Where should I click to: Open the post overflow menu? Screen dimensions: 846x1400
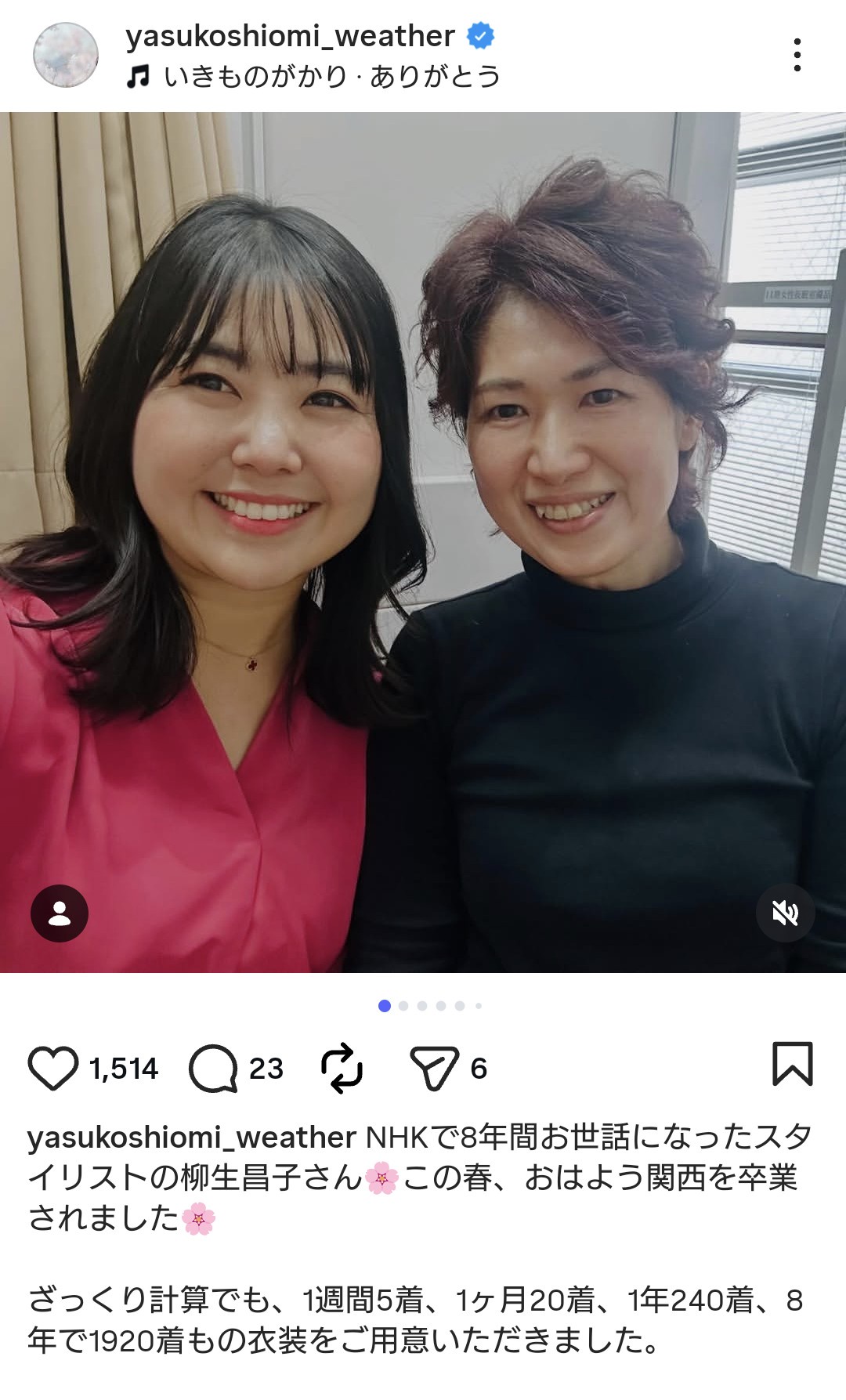coord(797,55)
